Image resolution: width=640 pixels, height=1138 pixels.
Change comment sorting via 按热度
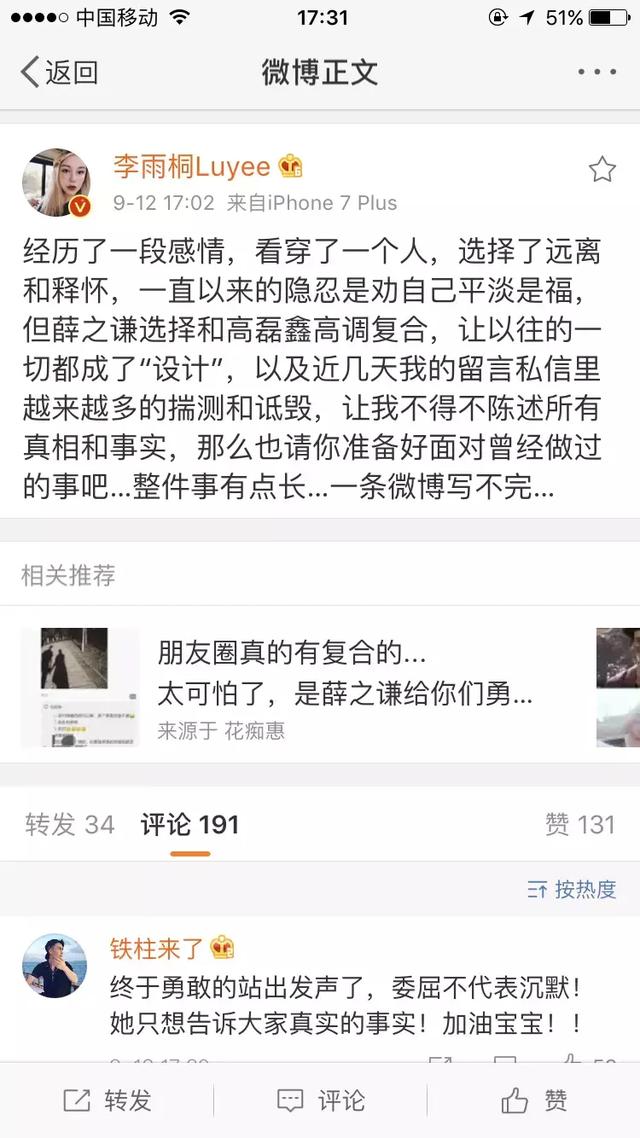pyautogui.click(x=572, y=889)
